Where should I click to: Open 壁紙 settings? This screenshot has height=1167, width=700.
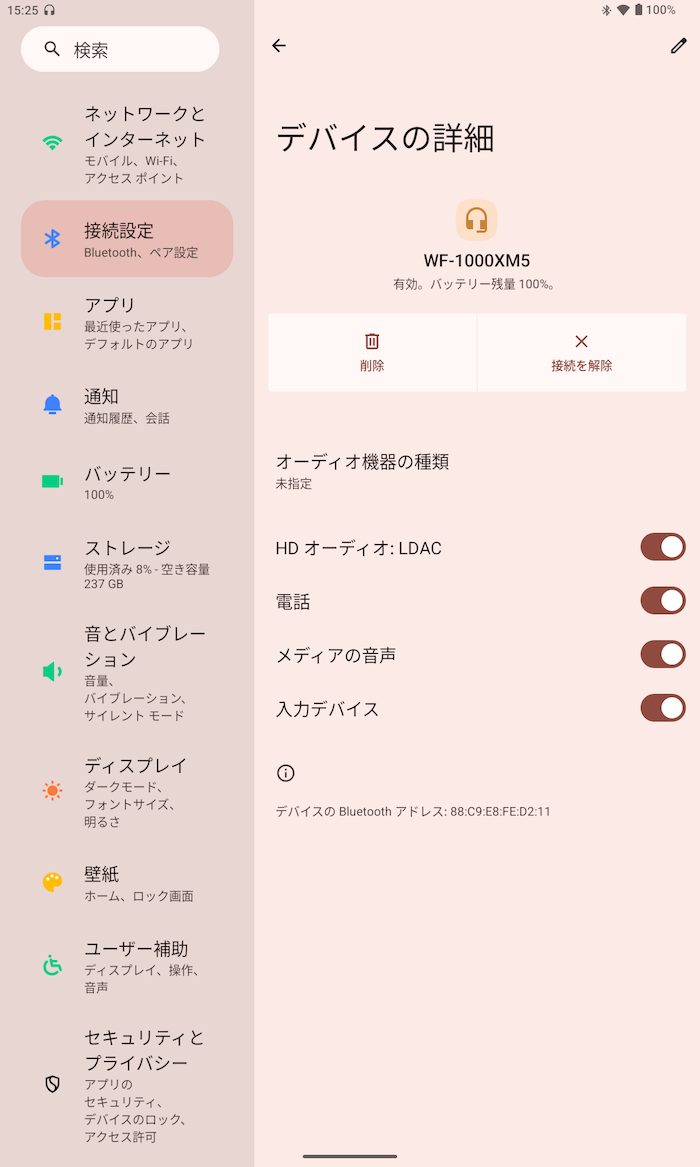pos(127,883)
